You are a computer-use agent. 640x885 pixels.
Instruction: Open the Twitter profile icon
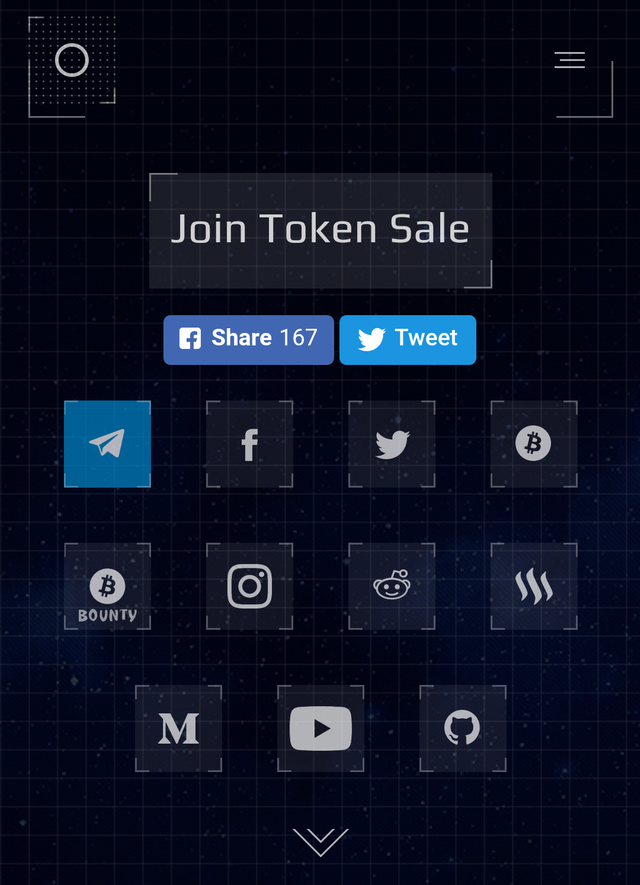(392, 444)
